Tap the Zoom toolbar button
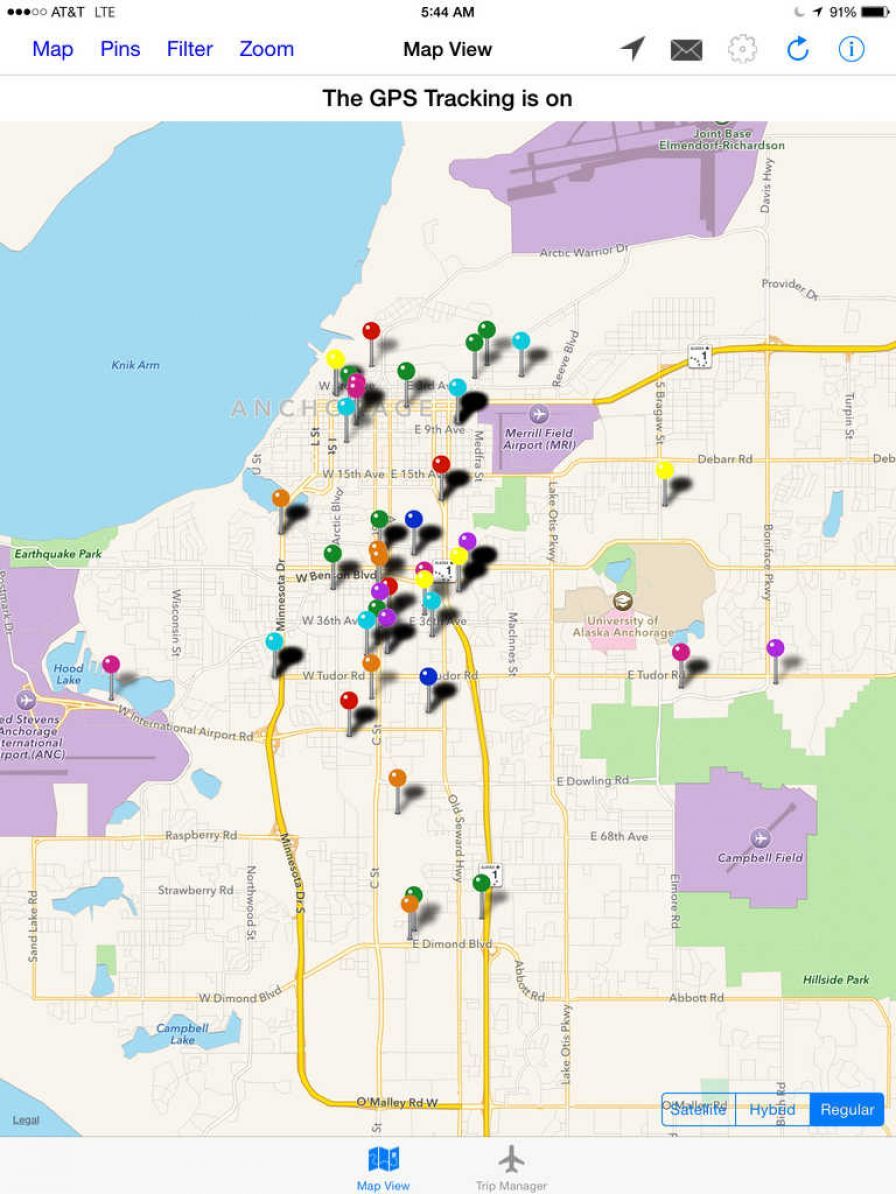The image size is (896, 1194). (x=266, y=49)
